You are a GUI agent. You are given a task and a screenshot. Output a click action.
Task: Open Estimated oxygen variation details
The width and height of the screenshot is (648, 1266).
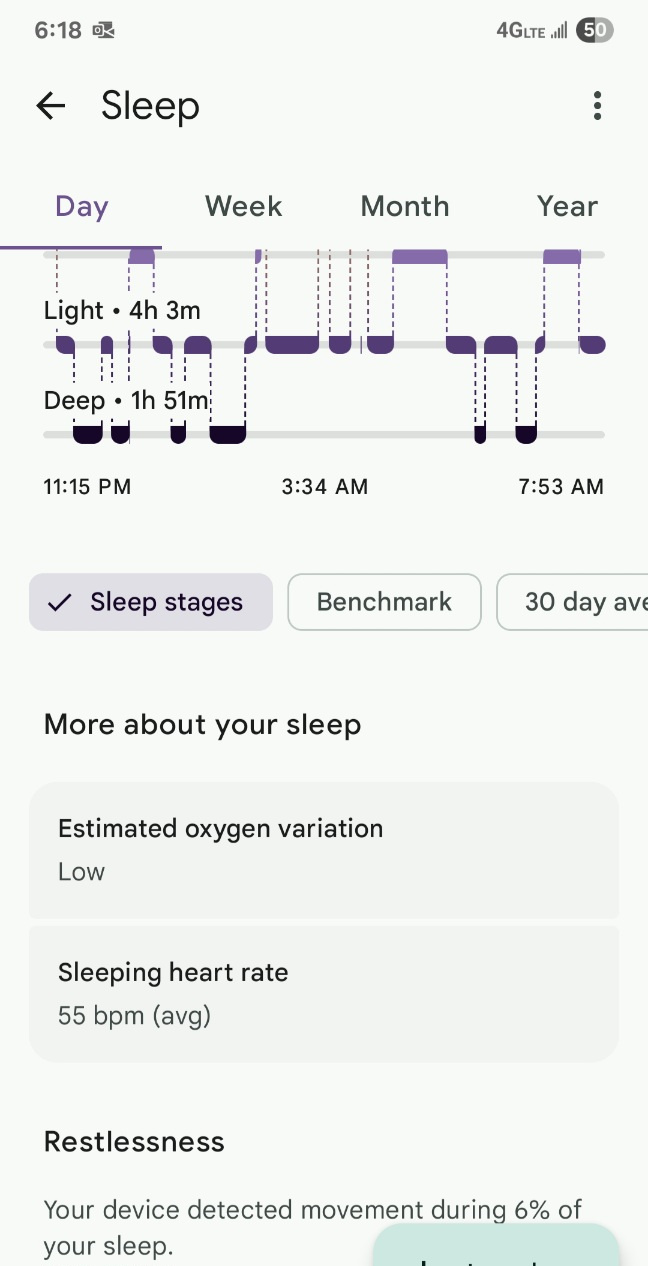[x=324, y=850]
